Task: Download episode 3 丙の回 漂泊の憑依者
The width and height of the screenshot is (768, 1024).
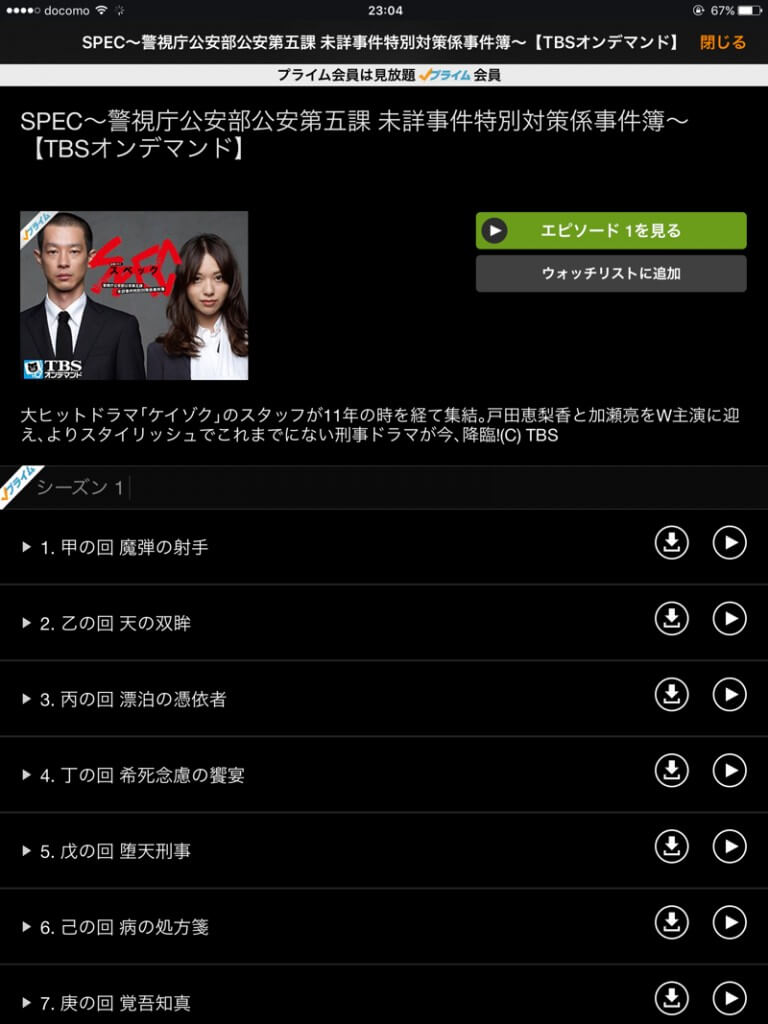Action: pyautogui.click(x=672, y=695)
